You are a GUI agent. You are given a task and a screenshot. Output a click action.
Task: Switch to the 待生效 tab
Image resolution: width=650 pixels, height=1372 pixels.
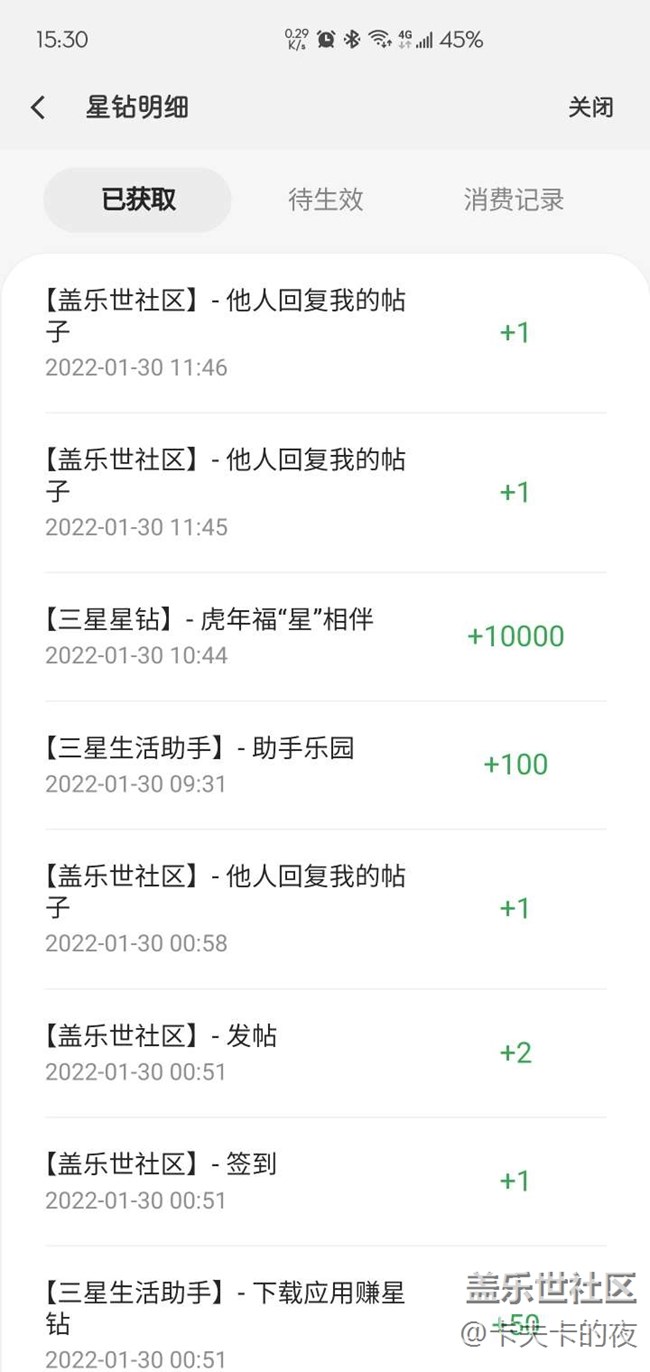click(x=326, y=199)
